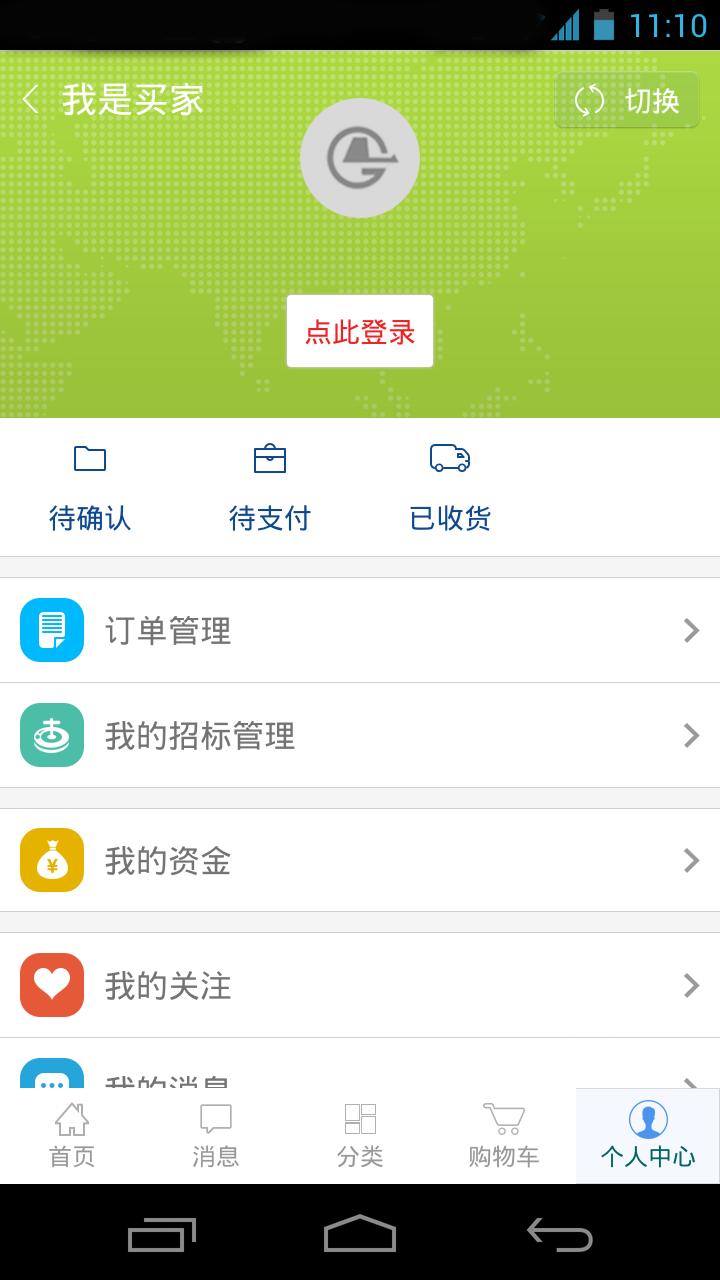Select the 订单管理 order notepad icon
The image size is (720, 1280).
point(51,630)
